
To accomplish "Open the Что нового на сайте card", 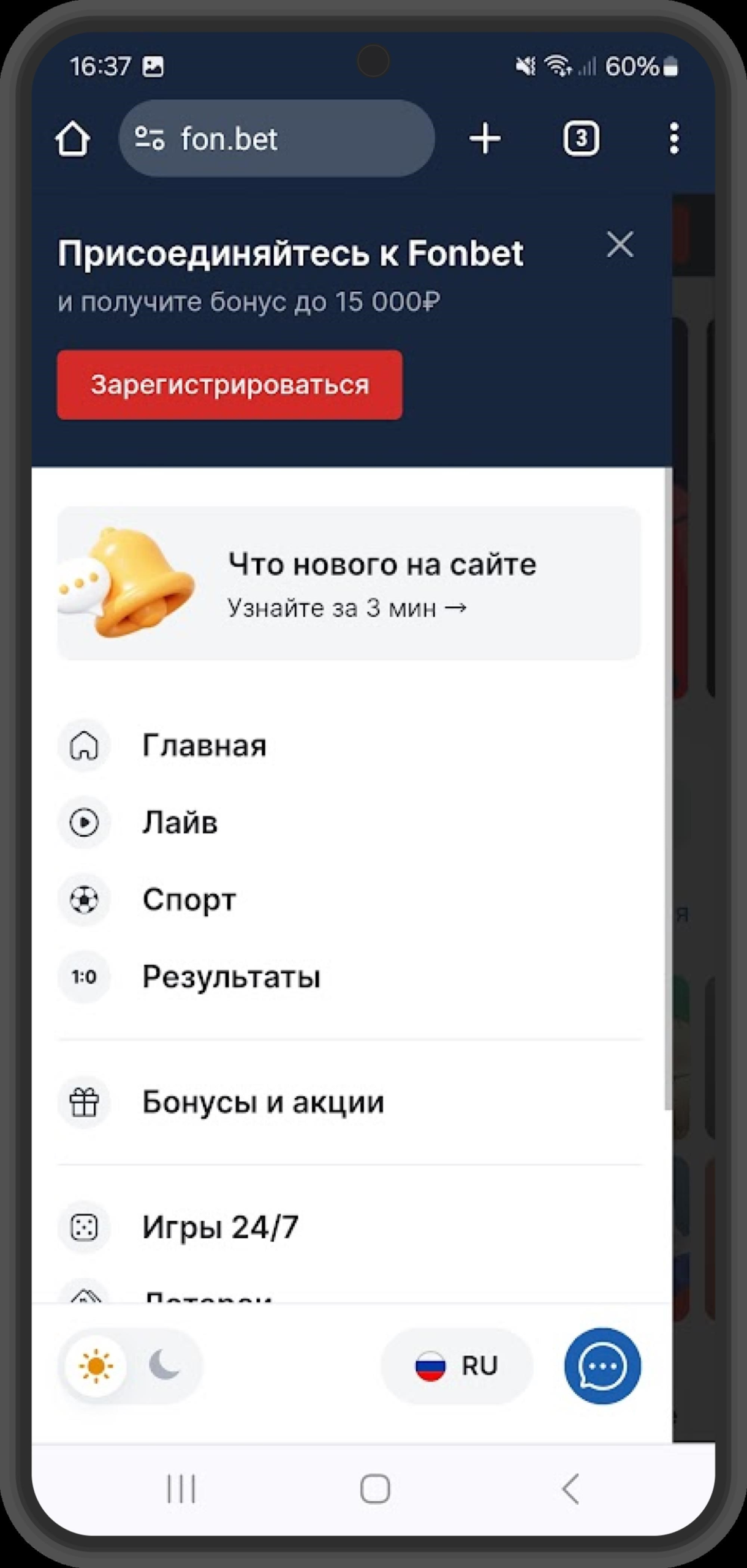I will pyautogui.click(x=349, y=584).
